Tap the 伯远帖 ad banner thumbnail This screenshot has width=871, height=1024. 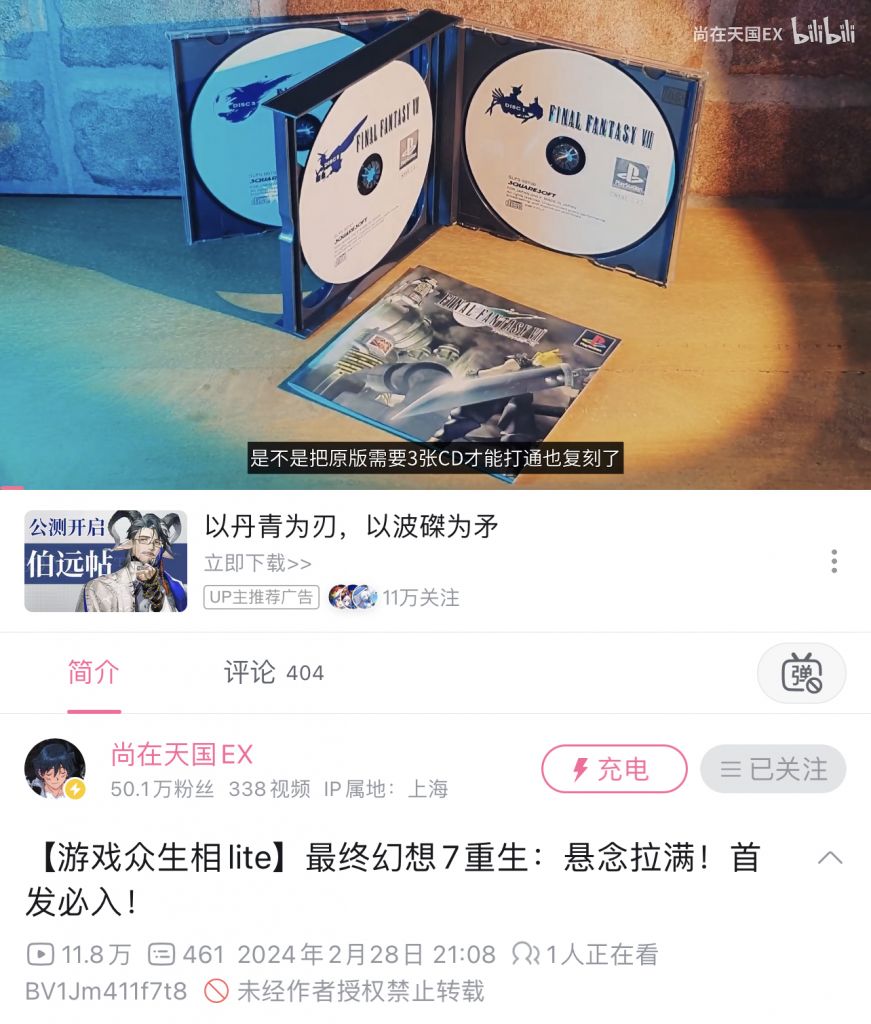[x=107, y=558]
